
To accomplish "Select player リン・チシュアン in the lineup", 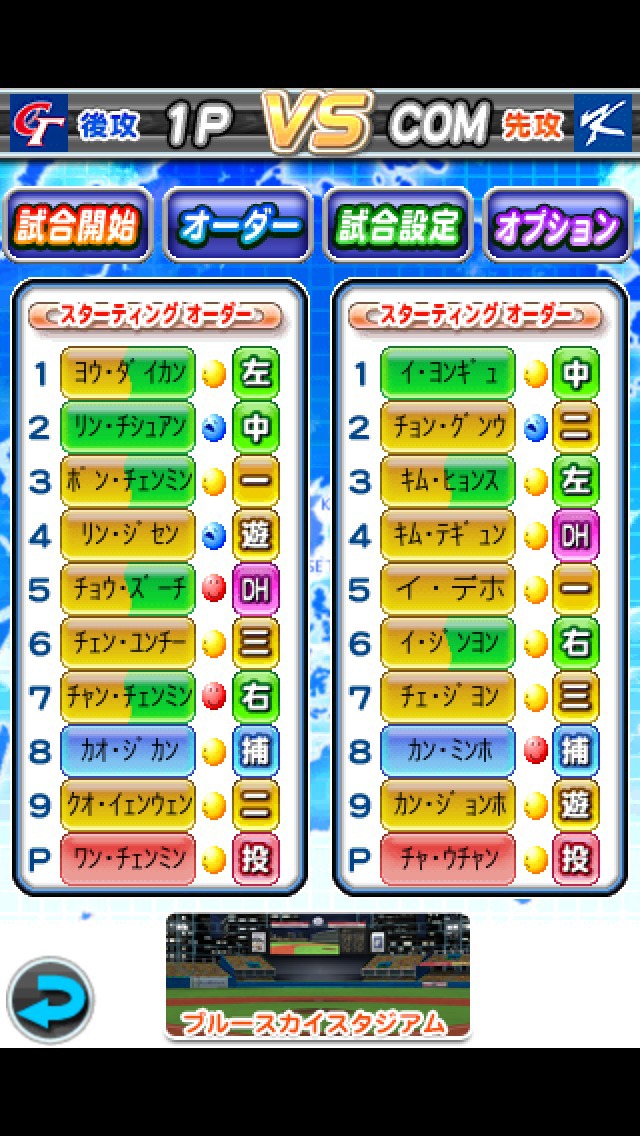I will (x=128, y=428).
